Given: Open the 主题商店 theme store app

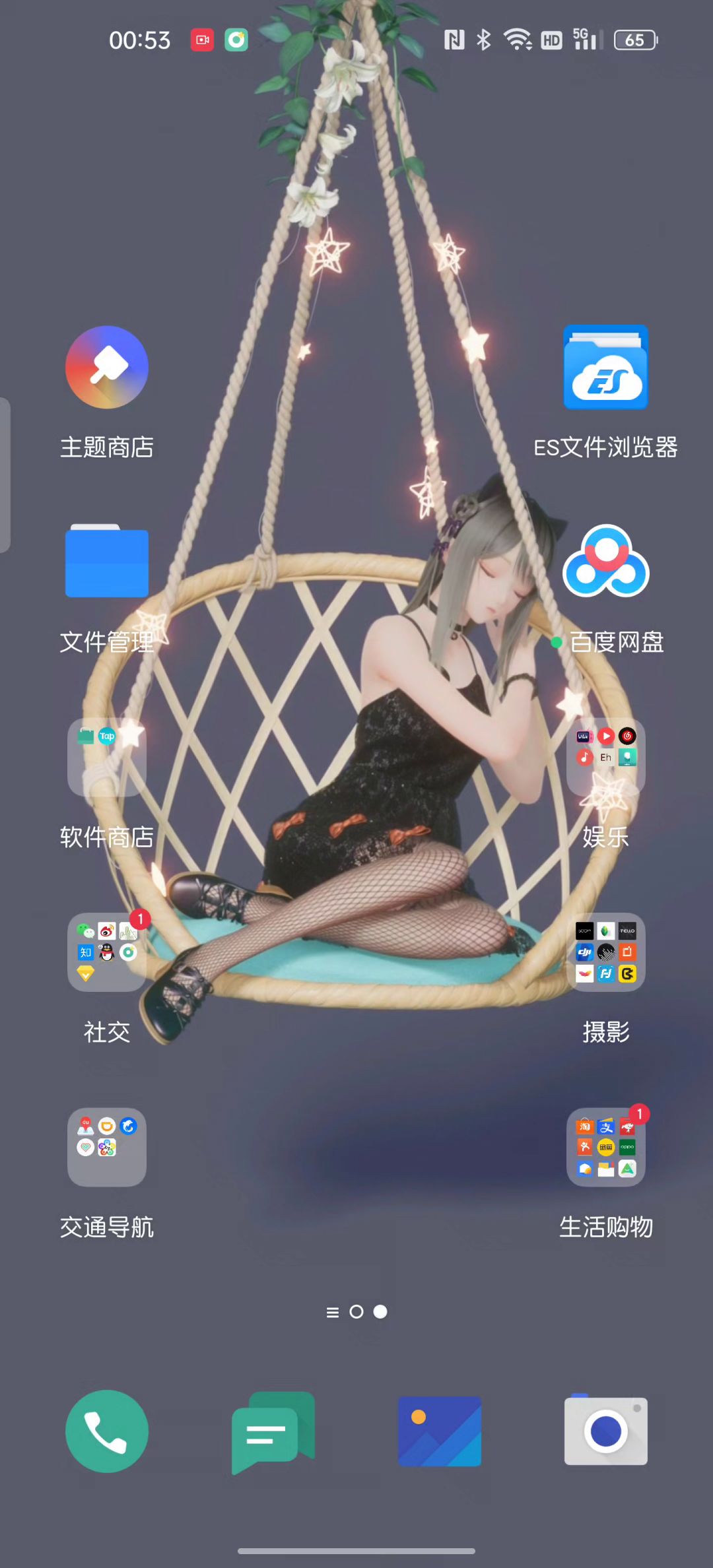Looking at the screenshot, I should pos(107,368).
